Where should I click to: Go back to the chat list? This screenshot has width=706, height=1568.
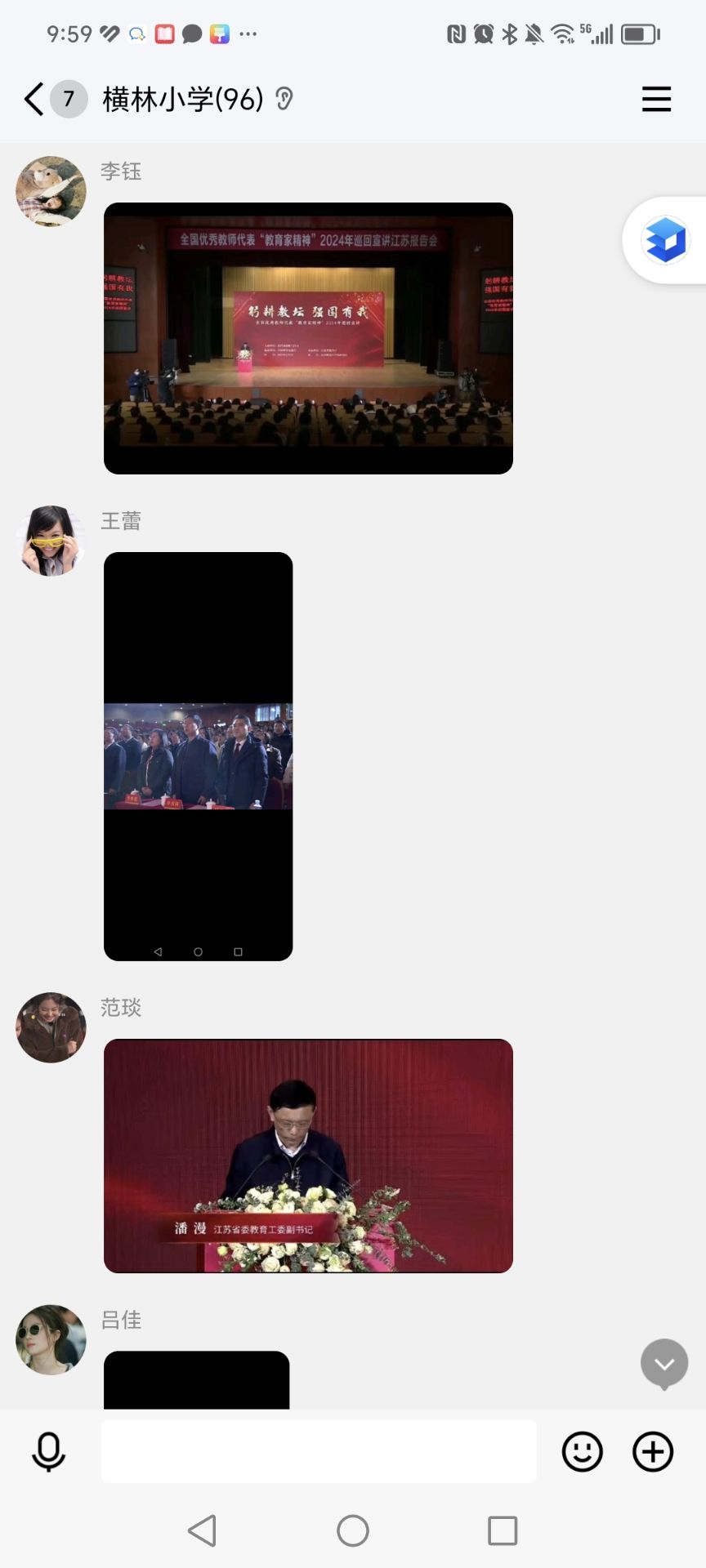click(34, 100)
